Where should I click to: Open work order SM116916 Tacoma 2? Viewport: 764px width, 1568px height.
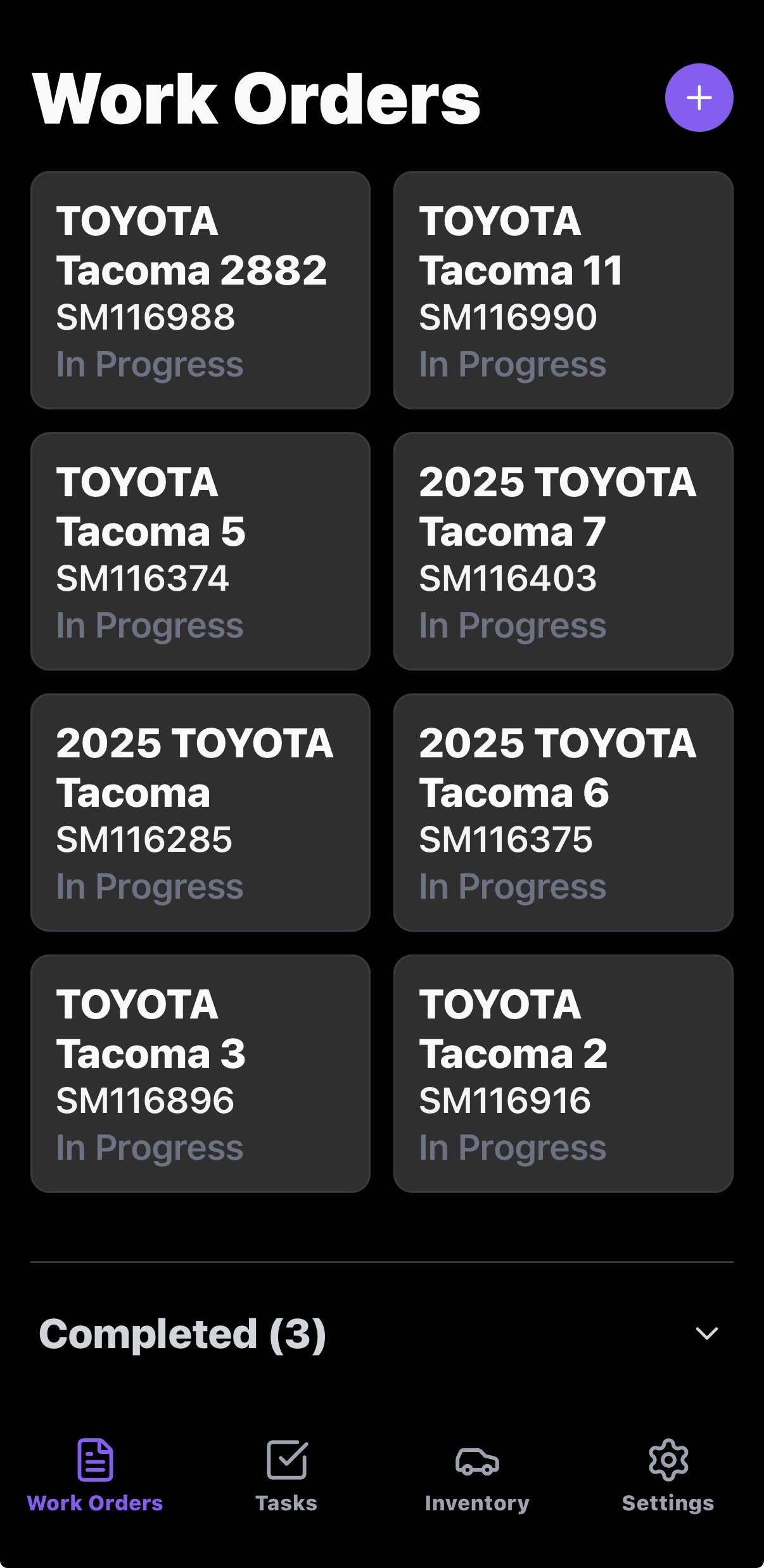[563, 1074]
